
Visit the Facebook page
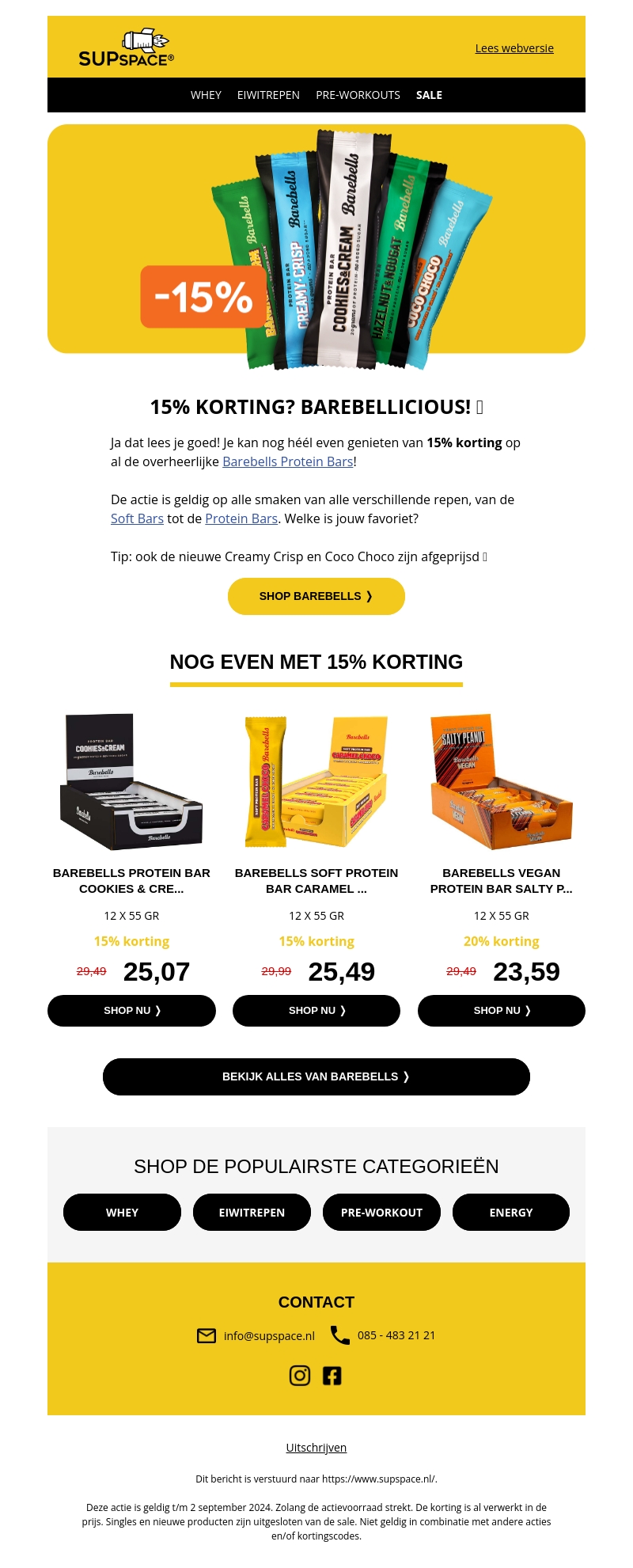click(x=332, y=1376)
